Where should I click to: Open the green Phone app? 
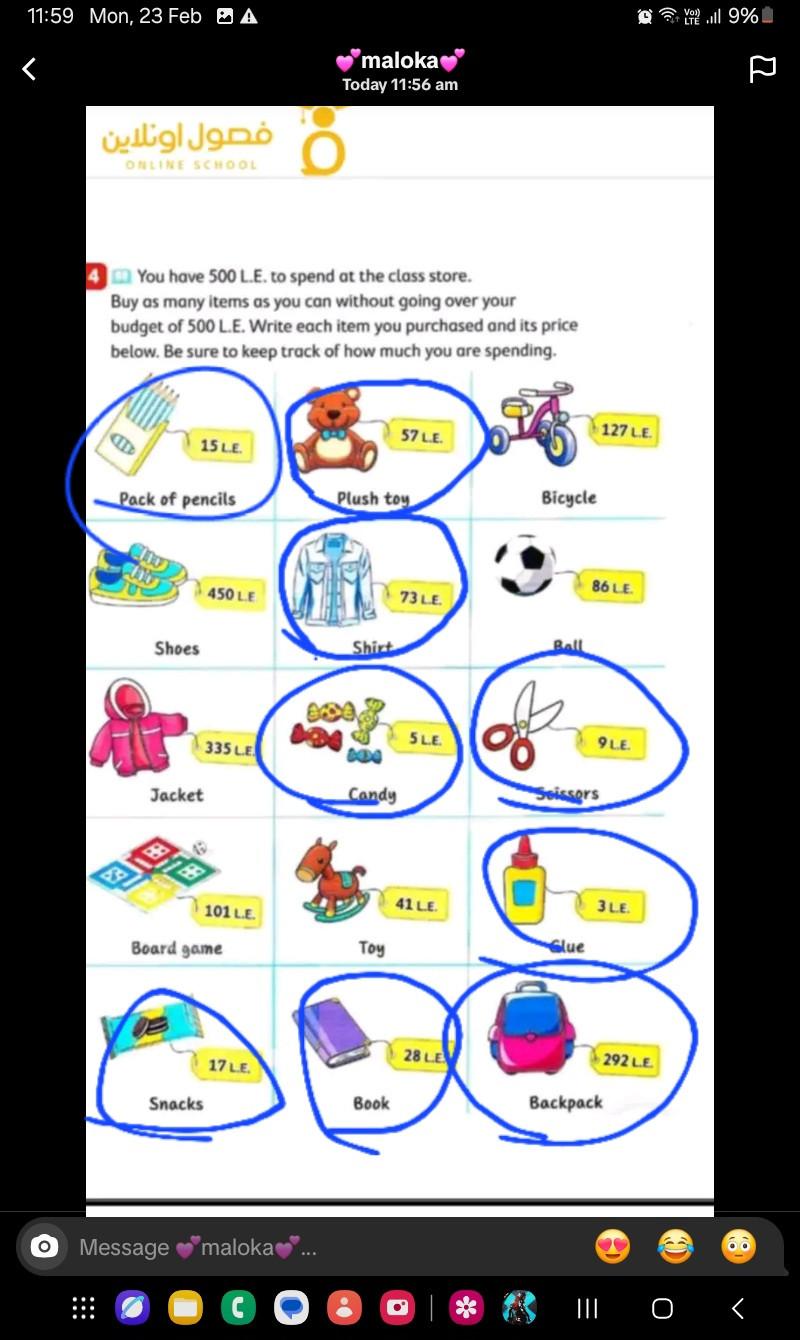tap(238, 1307)
